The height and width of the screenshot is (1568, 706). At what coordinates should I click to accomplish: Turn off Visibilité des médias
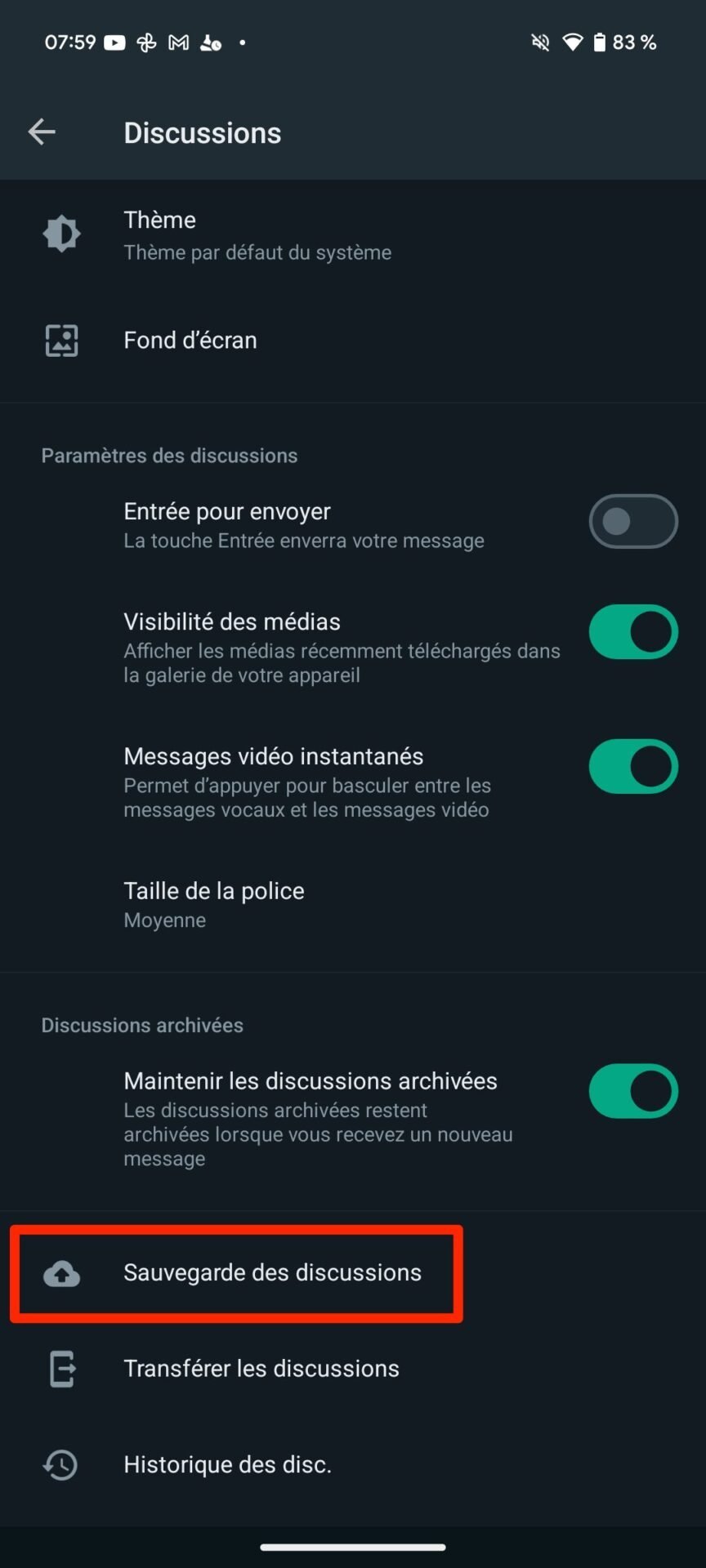[x=633, y=631]
